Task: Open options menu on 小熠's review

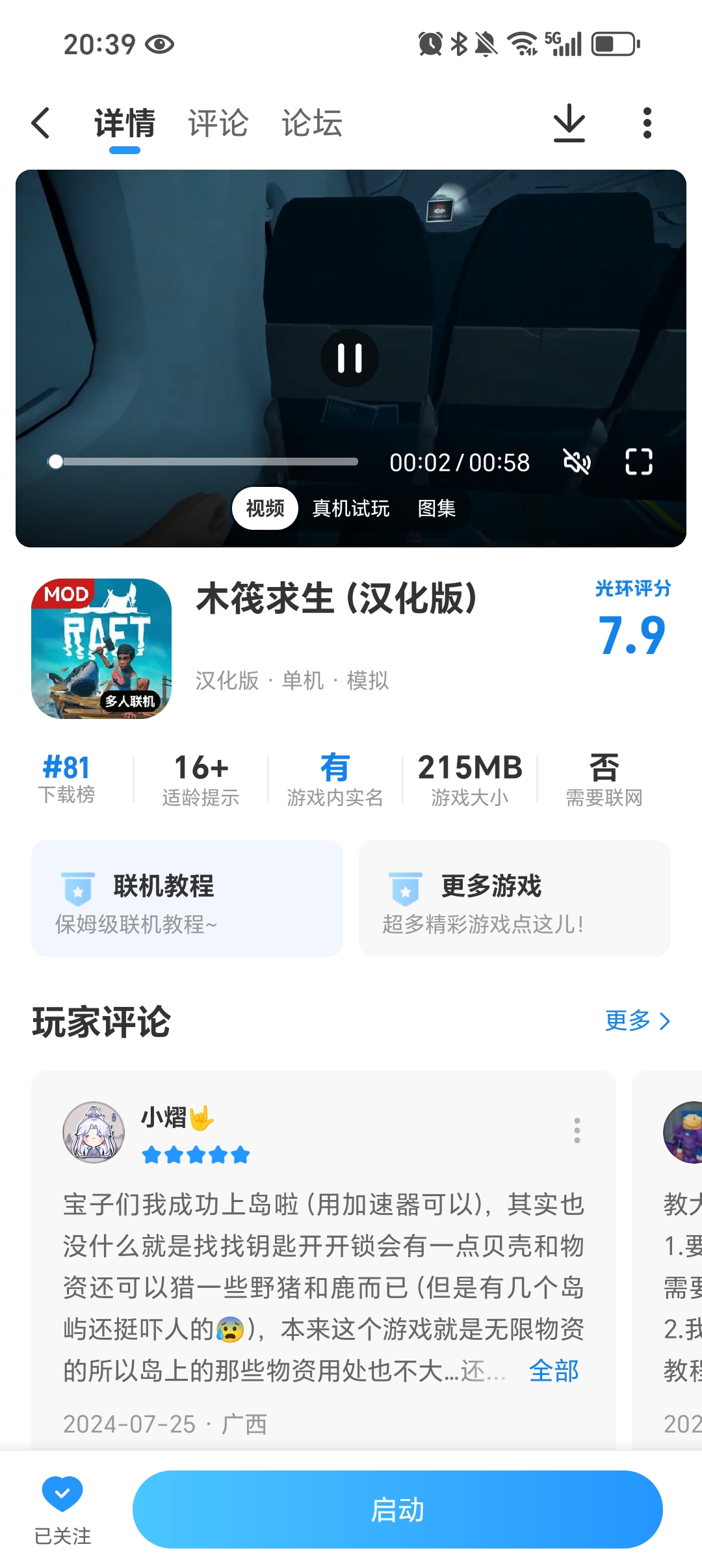Action: (577, 1131)
